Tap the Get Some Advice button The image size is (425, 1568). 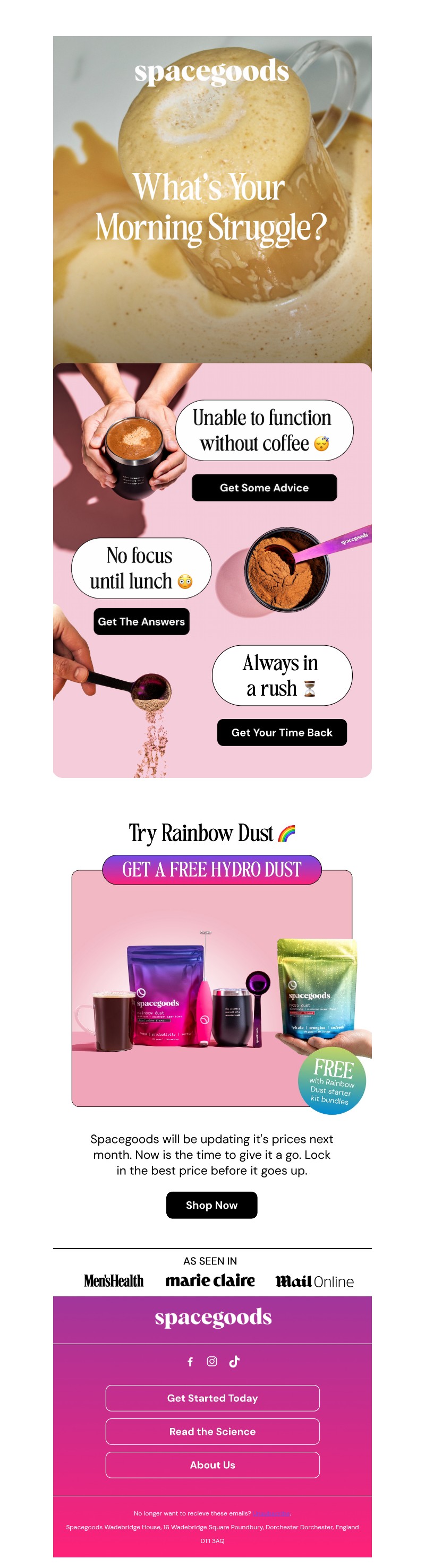click(x=264, y=488)
